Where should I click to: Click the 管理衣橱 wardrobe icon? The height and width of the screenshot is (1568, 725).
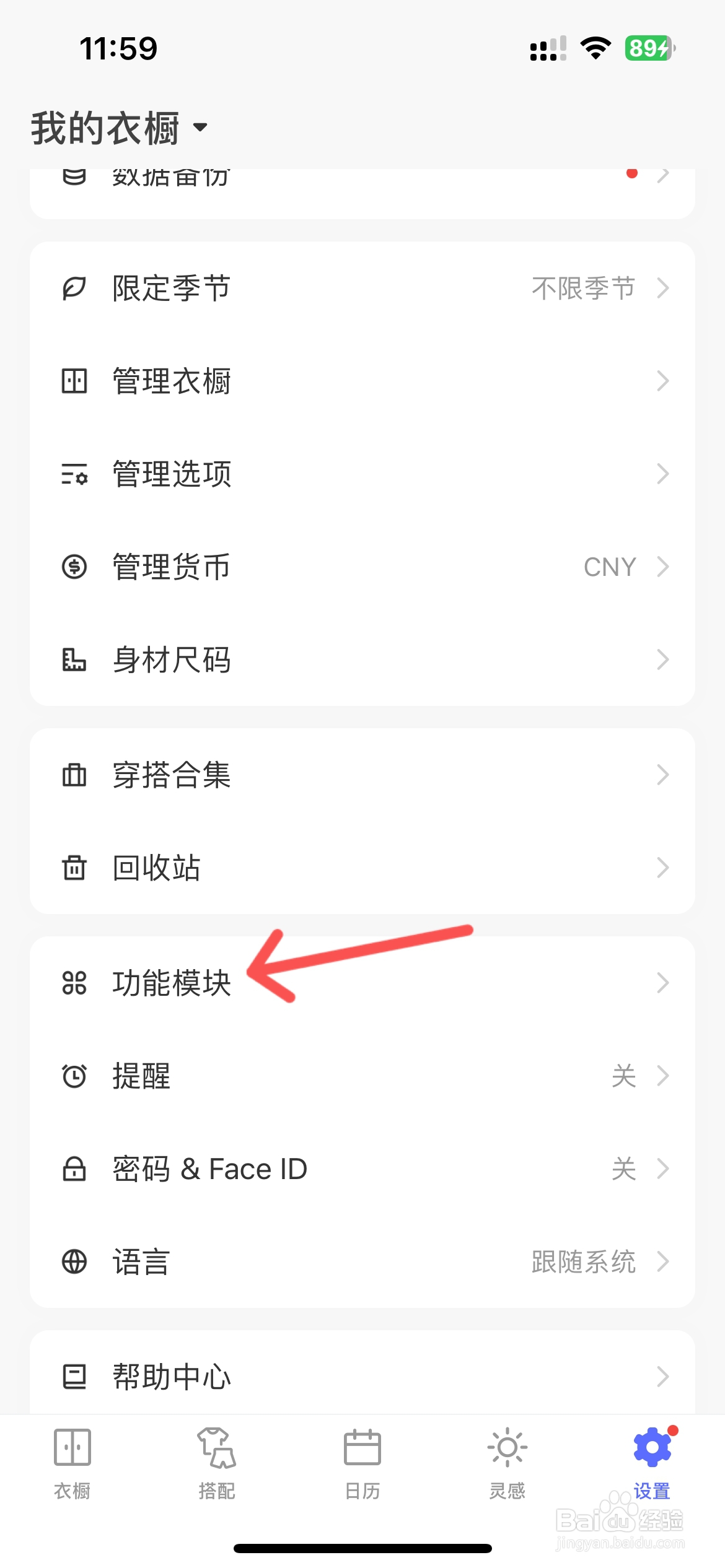pyautogui.click(x=74, y=381)
